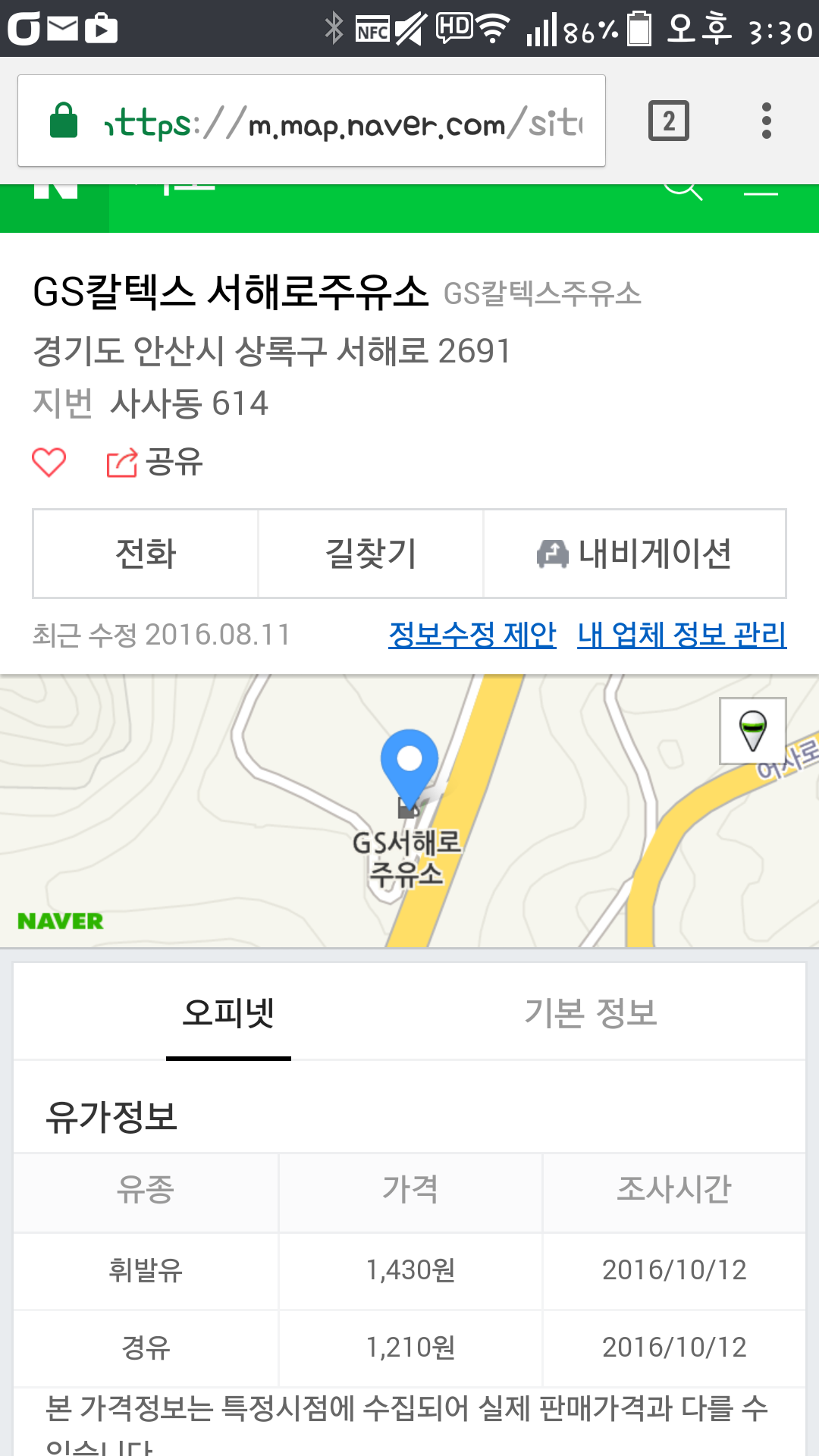819x1456 pixels.
Task: Open the browser tab switcher
Action: (x=668, y=121)
